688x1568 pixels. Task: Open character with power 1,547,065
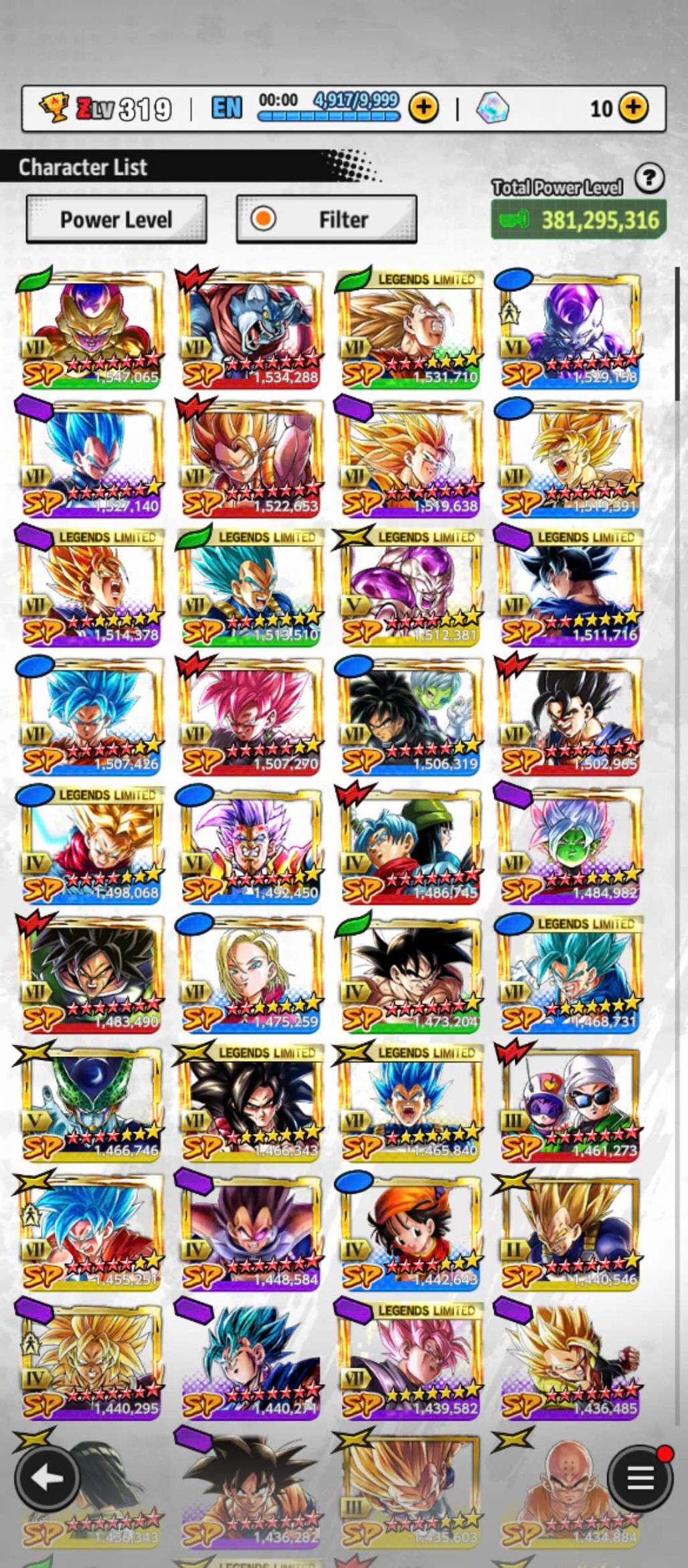[x=91, y=329]
